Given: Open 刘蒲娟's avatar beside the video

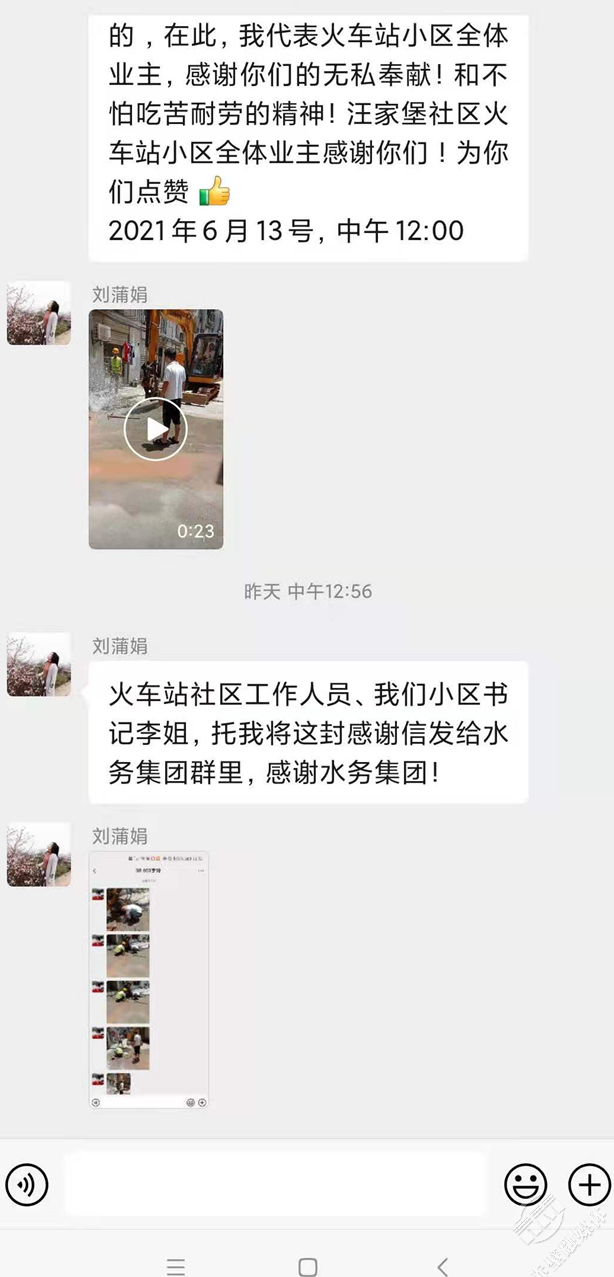Looking at the screenshot, I should click(39, 313).
